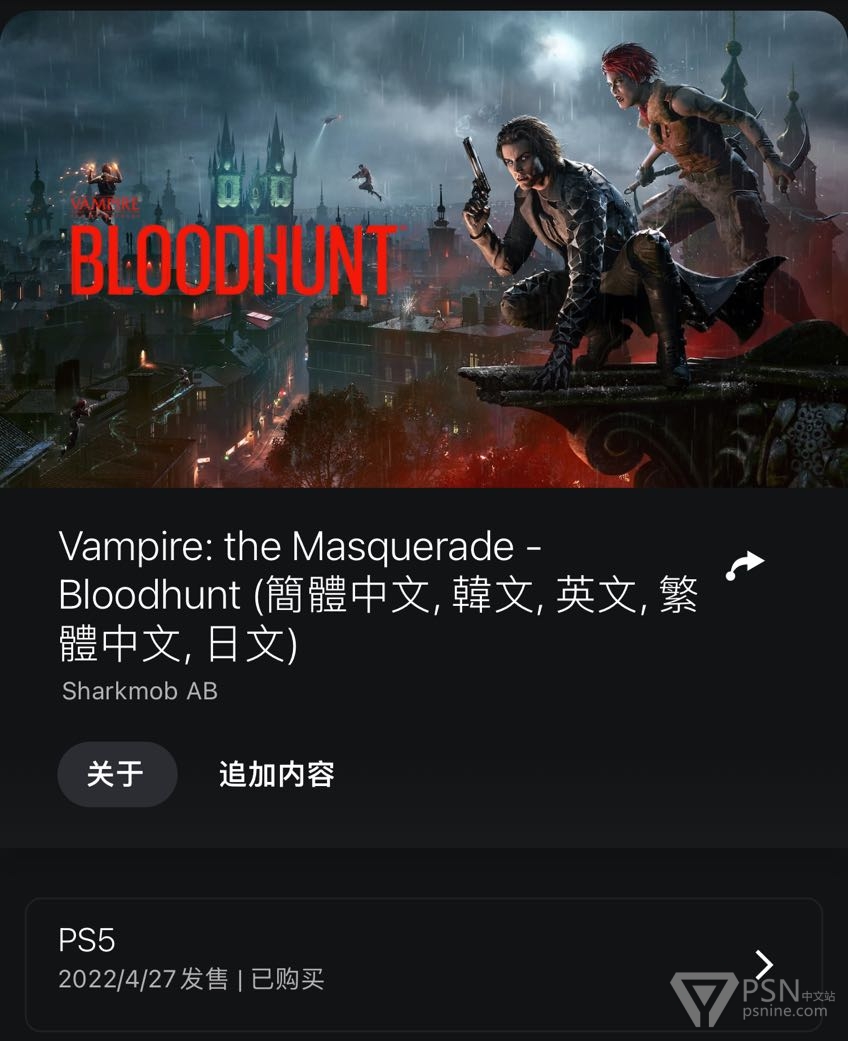848x1041 pixels.
Task: Open the PS5 edition row
Action: coord(423,964)
